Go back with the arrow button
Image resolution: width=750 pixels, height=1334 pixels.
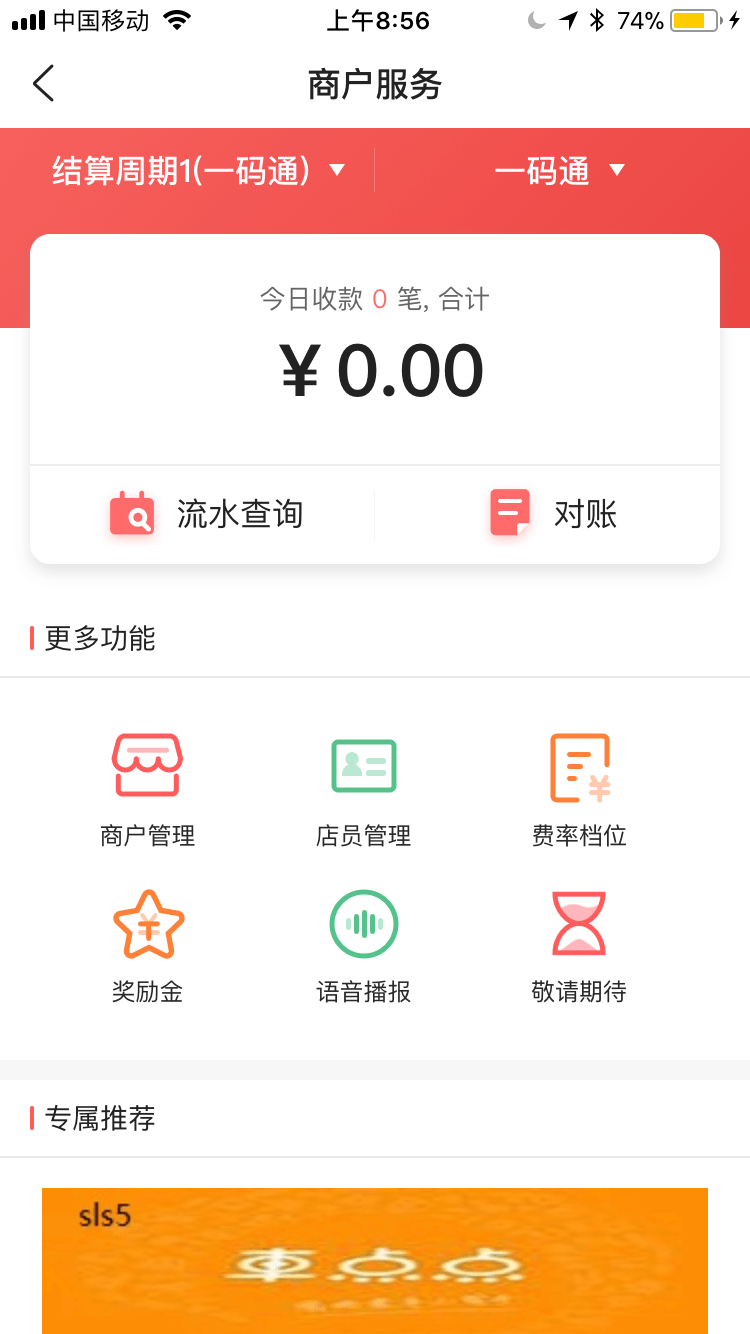point(43,84)
